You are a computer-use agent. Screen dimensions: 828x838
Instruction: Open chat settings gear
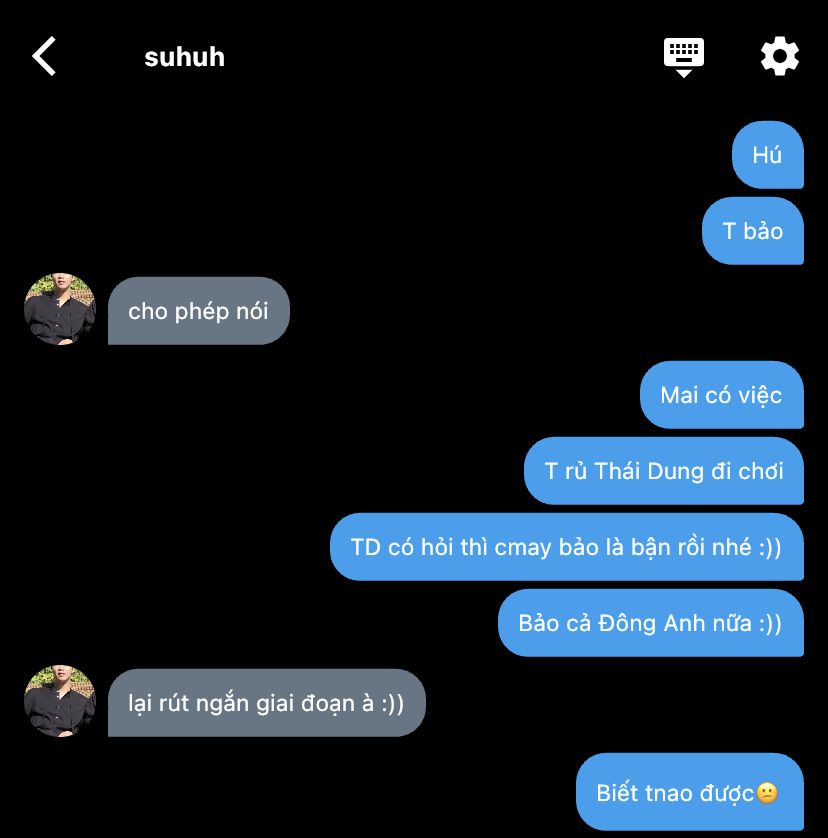click(780, 56)
